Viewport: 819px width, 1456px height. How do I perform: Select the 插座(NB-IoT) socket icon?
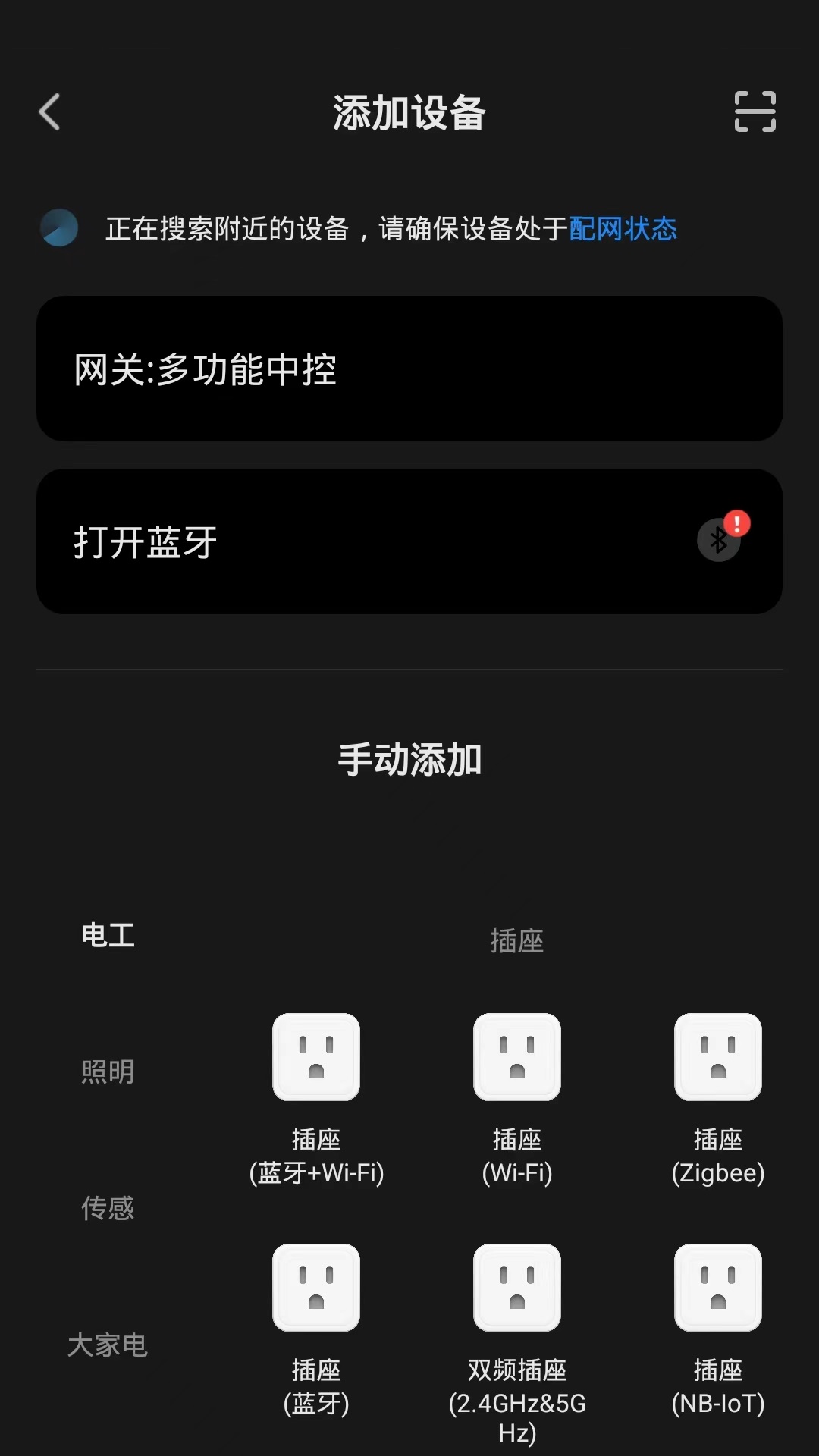coord(717,1287)
